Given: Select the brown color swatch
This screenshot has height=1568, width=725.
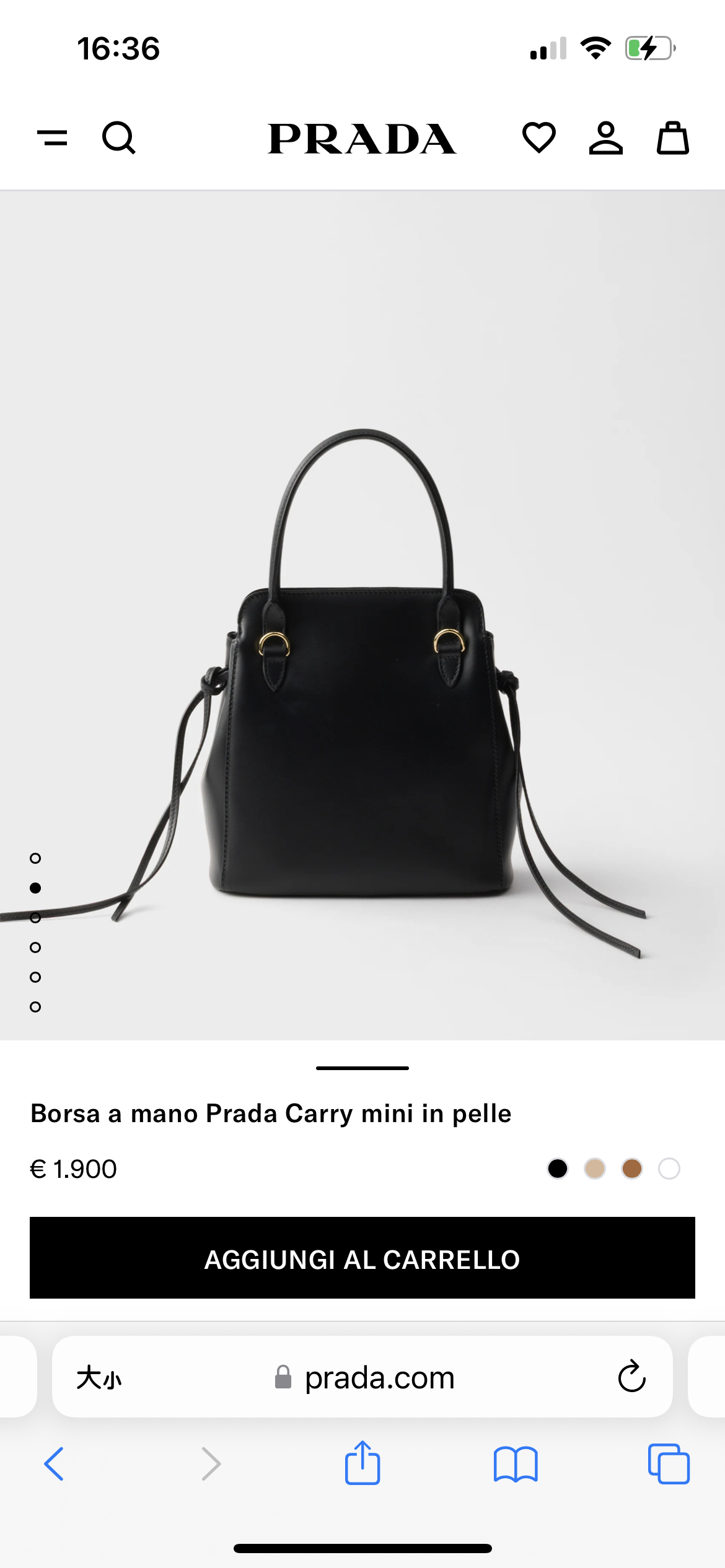Looking at the screenshot, I should tap(632, 1169).
